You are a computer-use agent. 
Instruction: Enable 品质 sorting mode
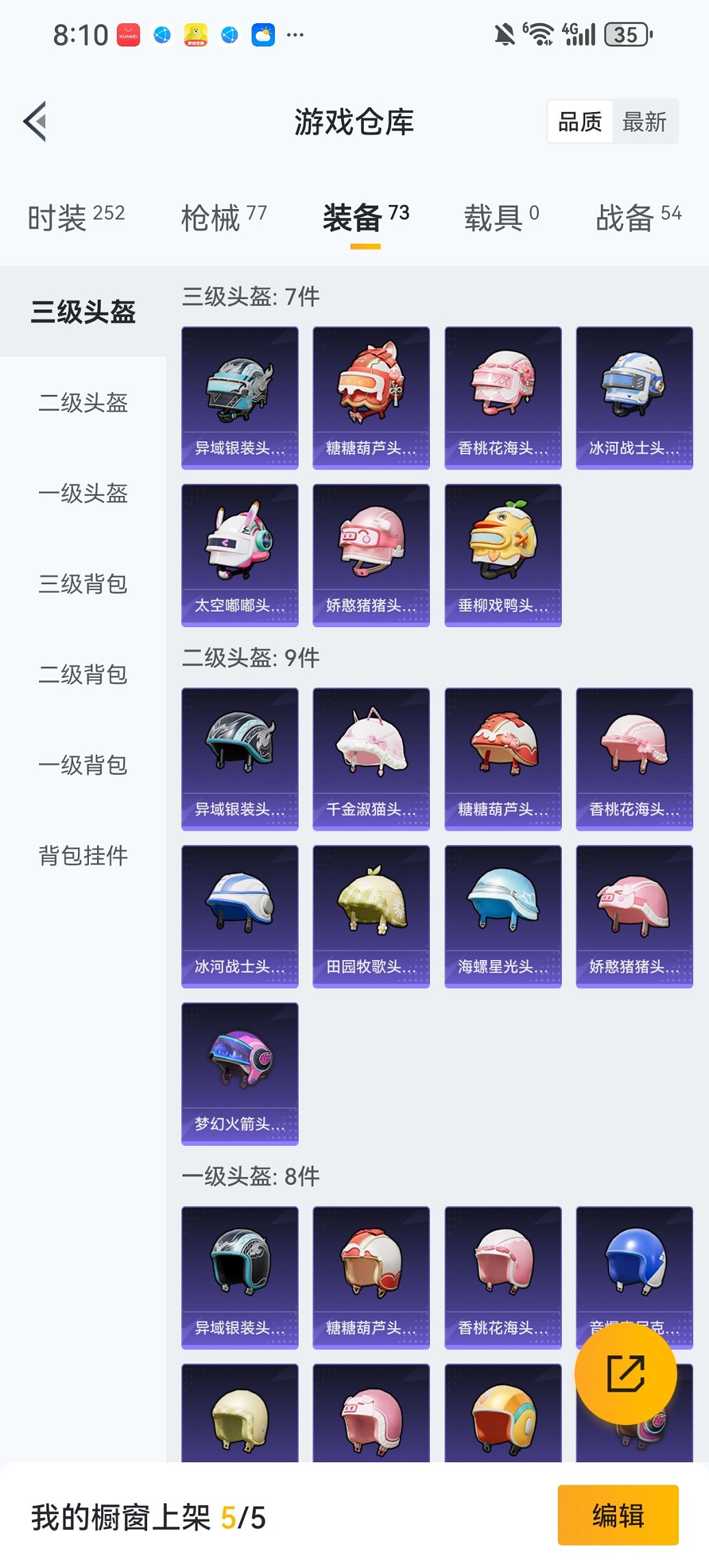[580, 121]
